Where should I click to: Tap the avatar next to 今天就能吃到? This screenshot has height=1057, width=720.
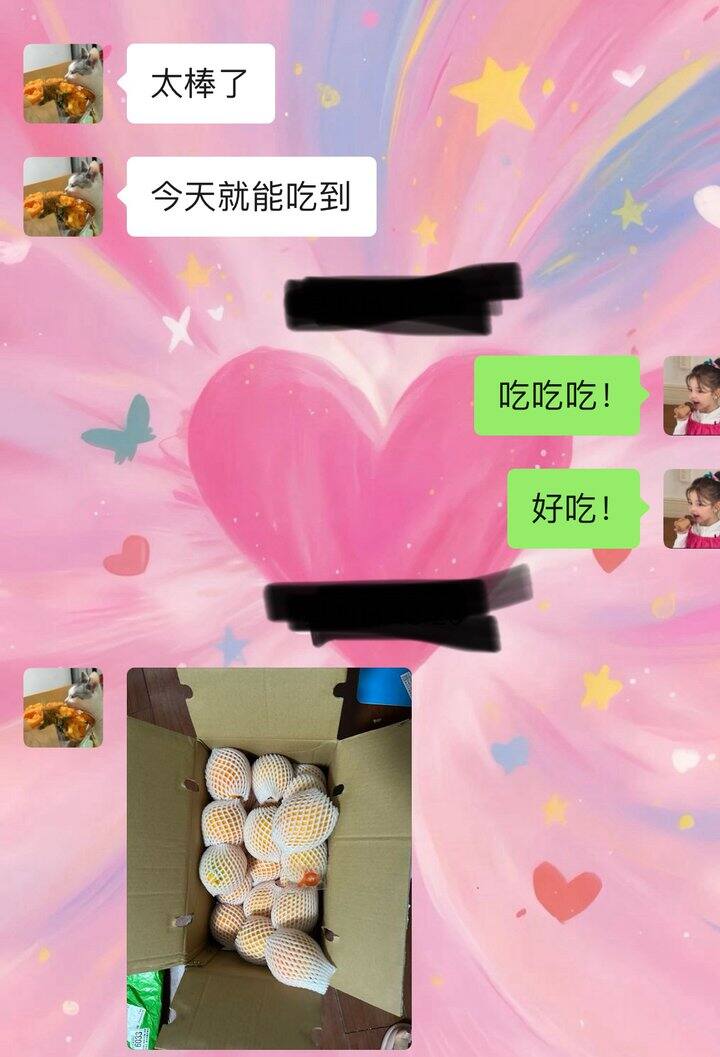63,197
